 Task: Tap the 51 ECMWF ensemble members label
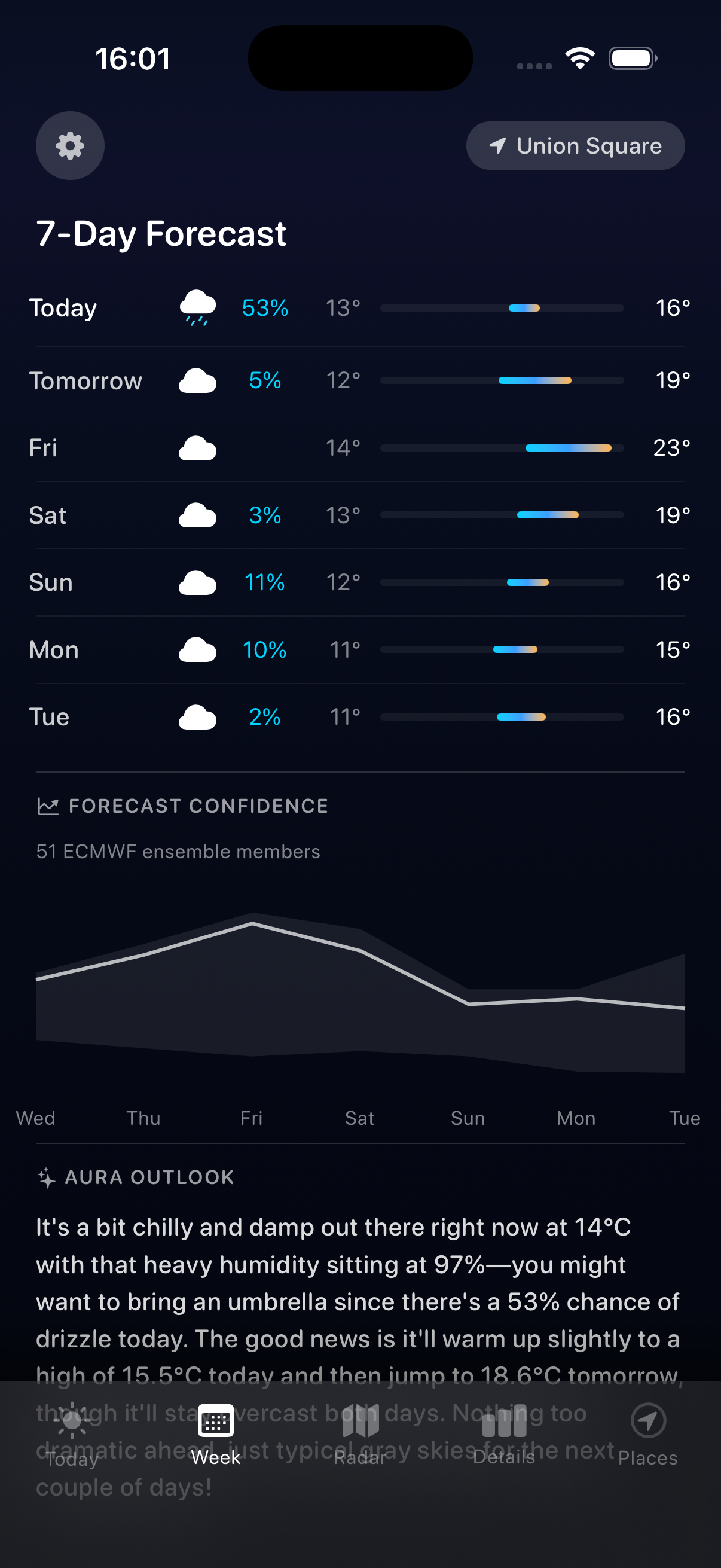[x=178, y=852]
